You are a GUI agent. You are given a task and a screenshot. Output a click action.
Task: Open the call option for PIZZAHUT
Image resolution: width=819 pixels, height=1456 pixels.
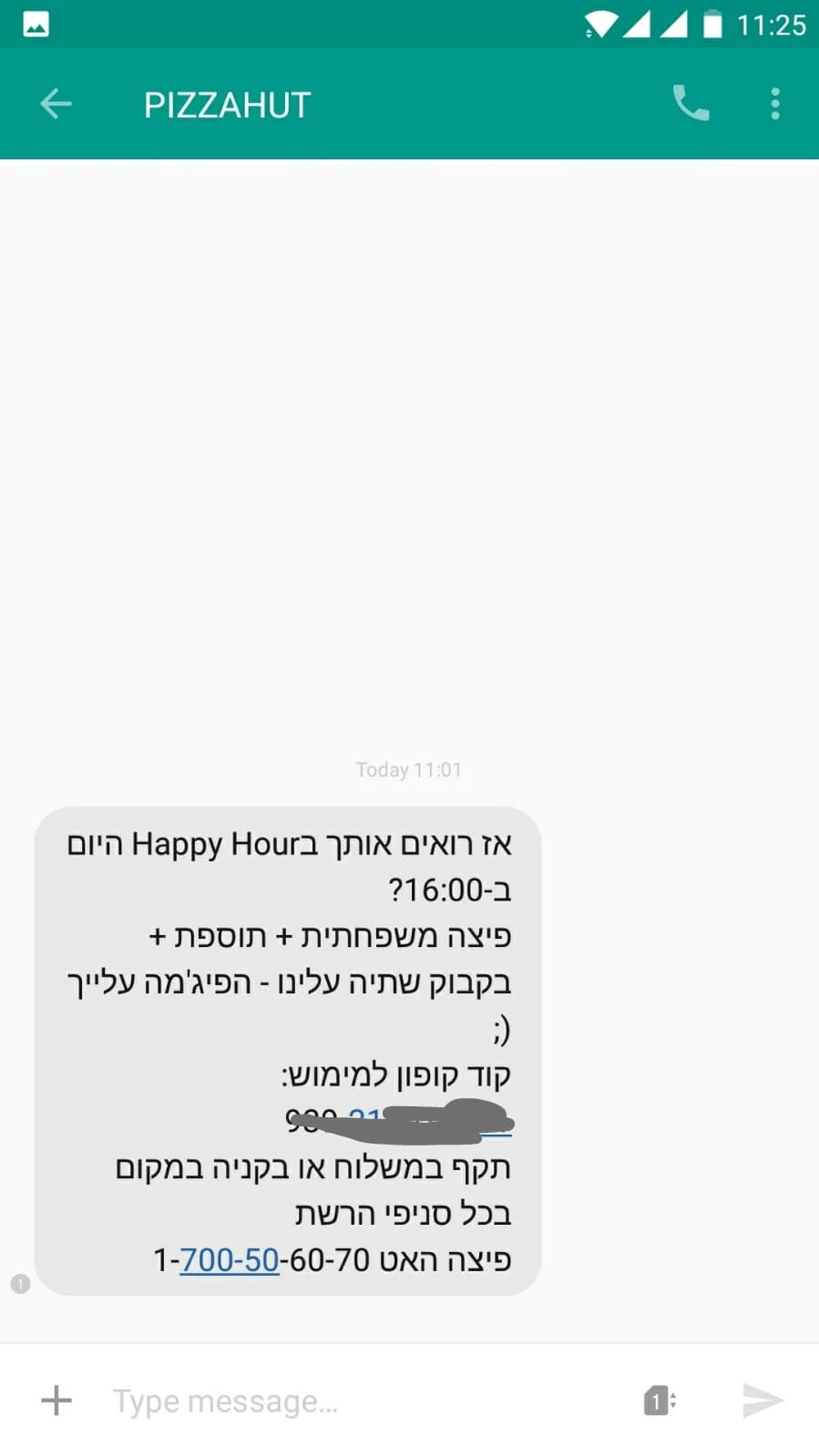[x=691, y=103]
